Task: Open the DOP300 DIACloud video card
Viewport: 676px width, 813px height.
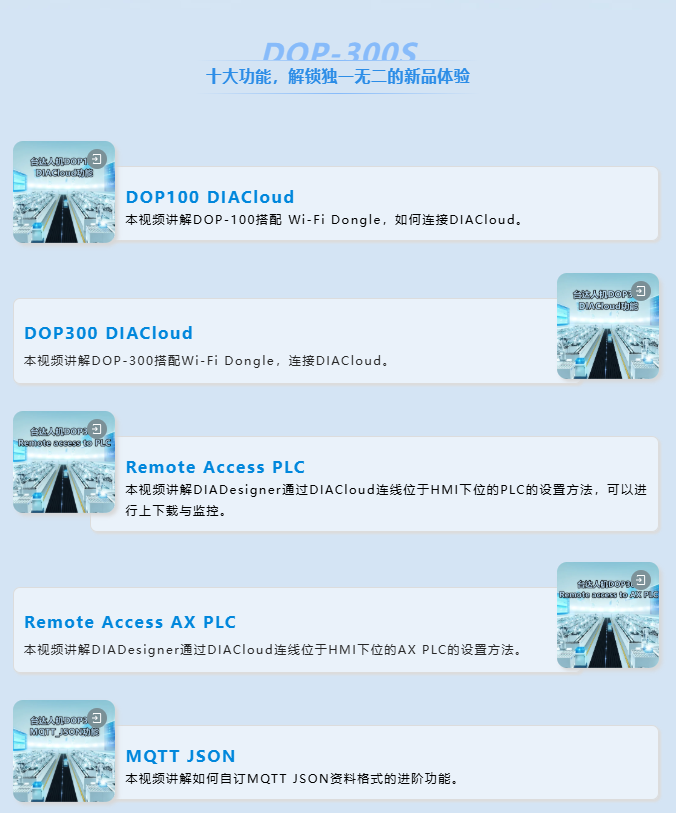Action: pos(108,333)
